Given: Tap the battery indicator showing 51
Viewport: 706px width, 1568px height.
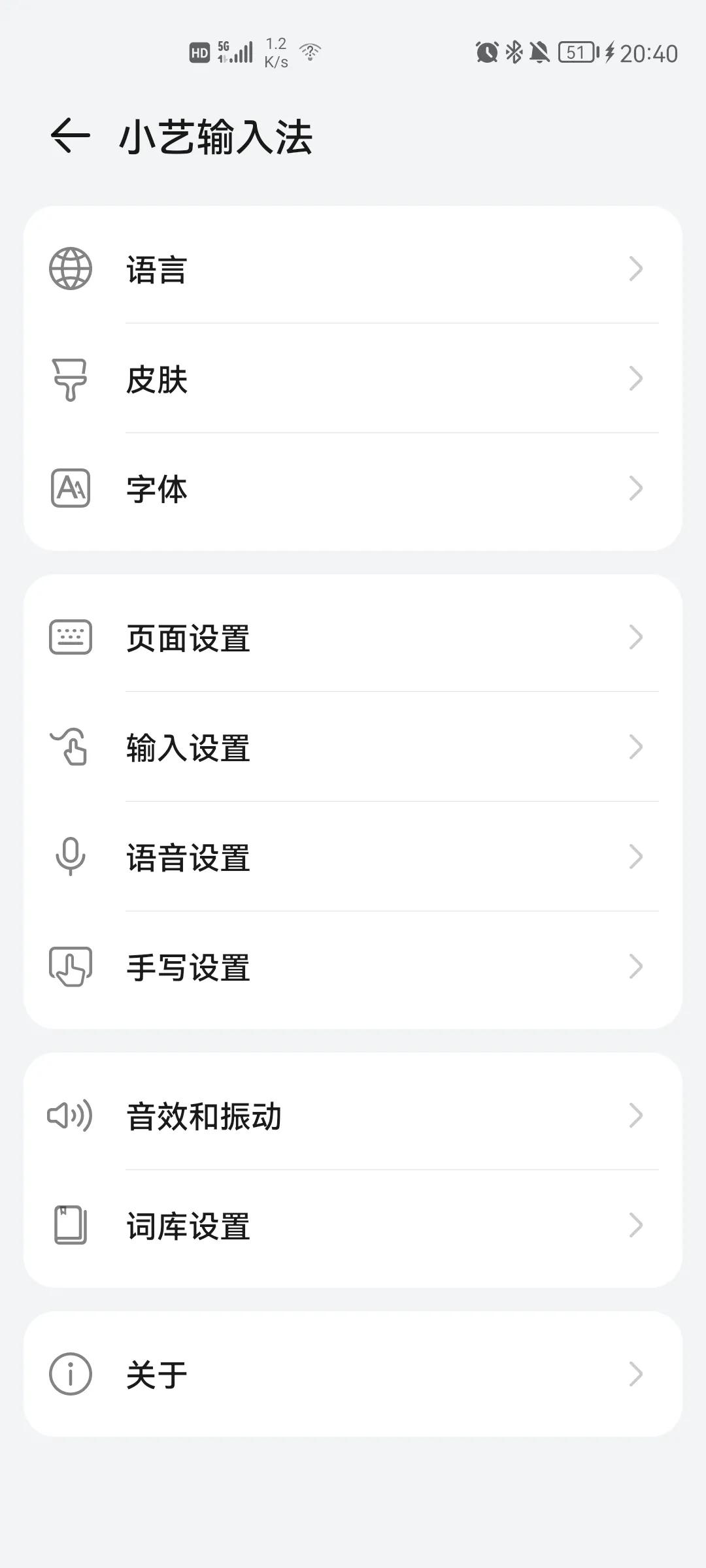Looking at the screenshot, I should coord(576,51).
